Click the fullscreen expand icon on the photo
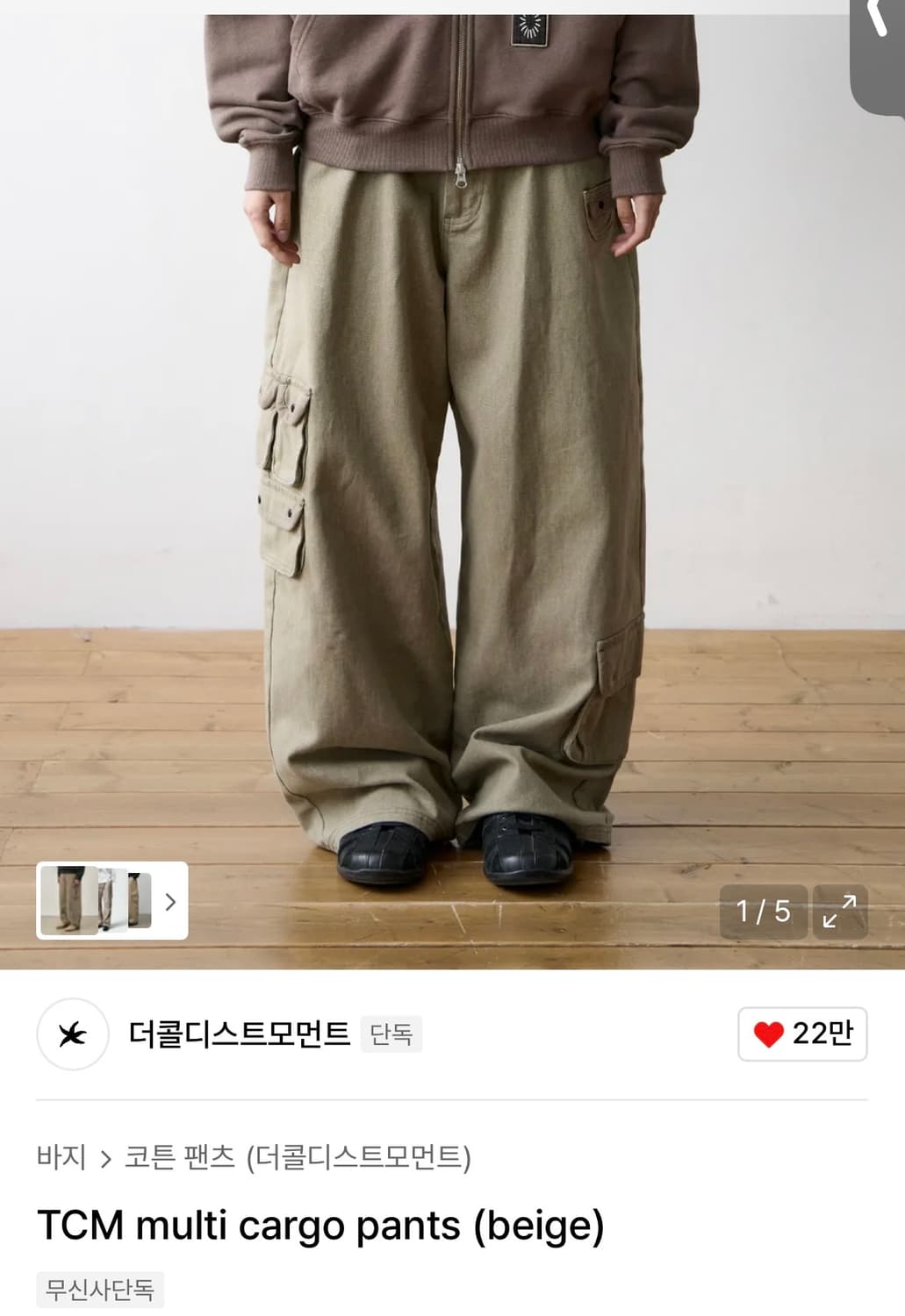905x1316 pixels. tap(840, 913)
